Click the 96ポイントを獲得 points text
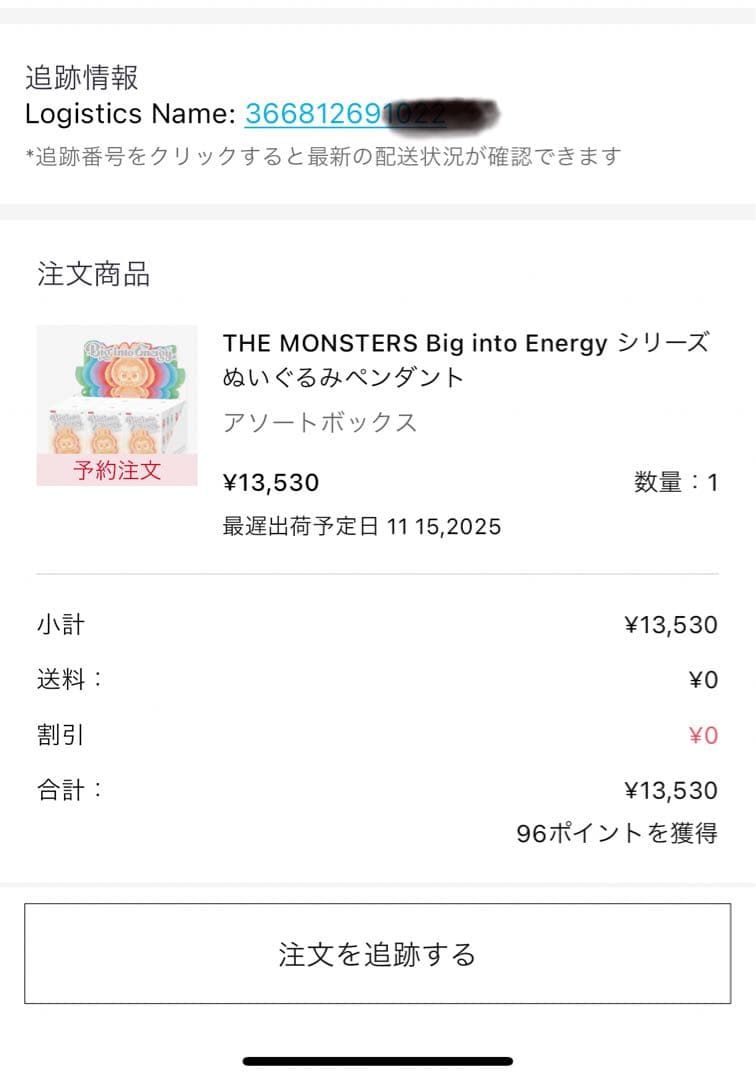This screenshot has width=756, height=1080. coord(630,840)
